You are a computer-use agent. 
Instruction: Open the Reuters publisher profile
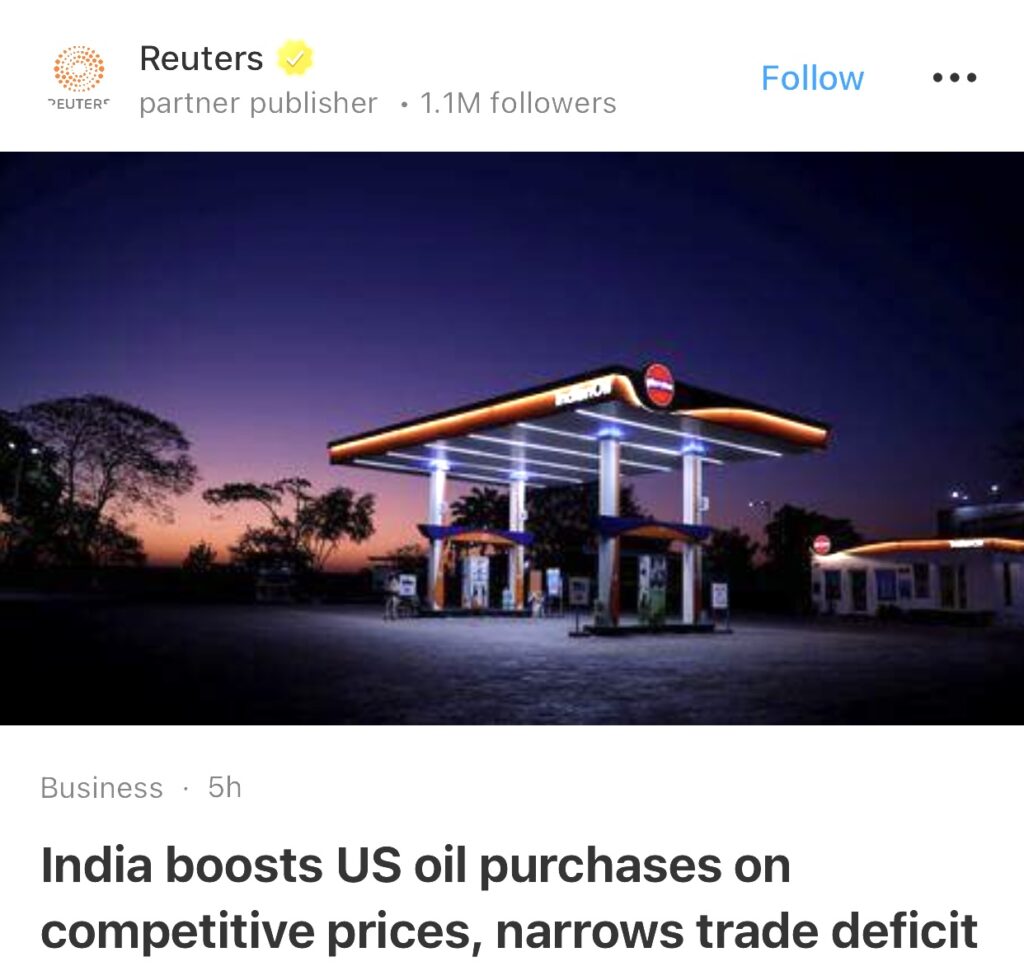[x=201, y=59]
